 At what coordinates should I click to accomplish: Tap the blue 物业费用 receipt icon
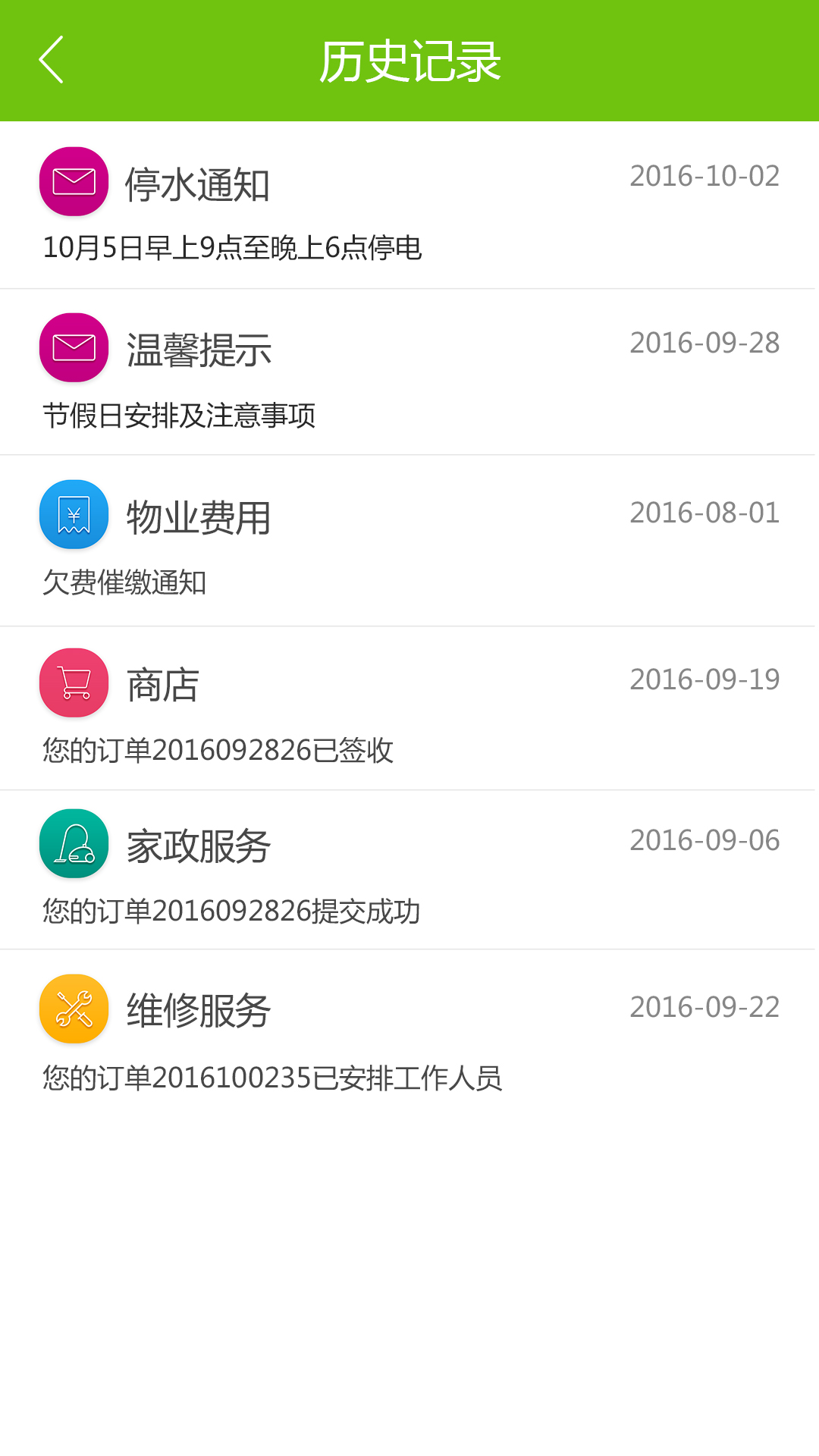coord(73,516)
